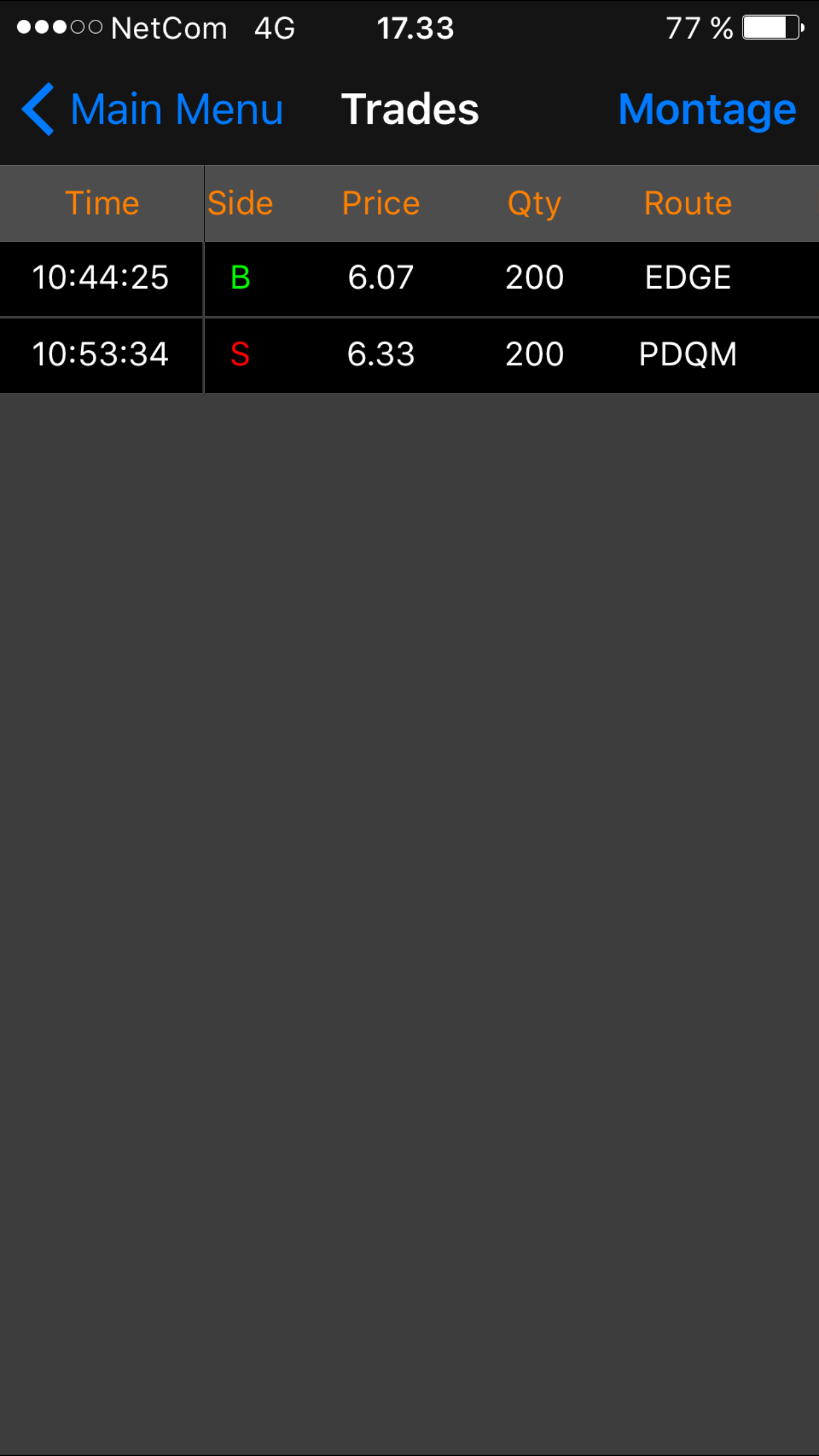Go back to Main Menu
The height and width of the screenshot is (1456, 819).
pos(153,109)
